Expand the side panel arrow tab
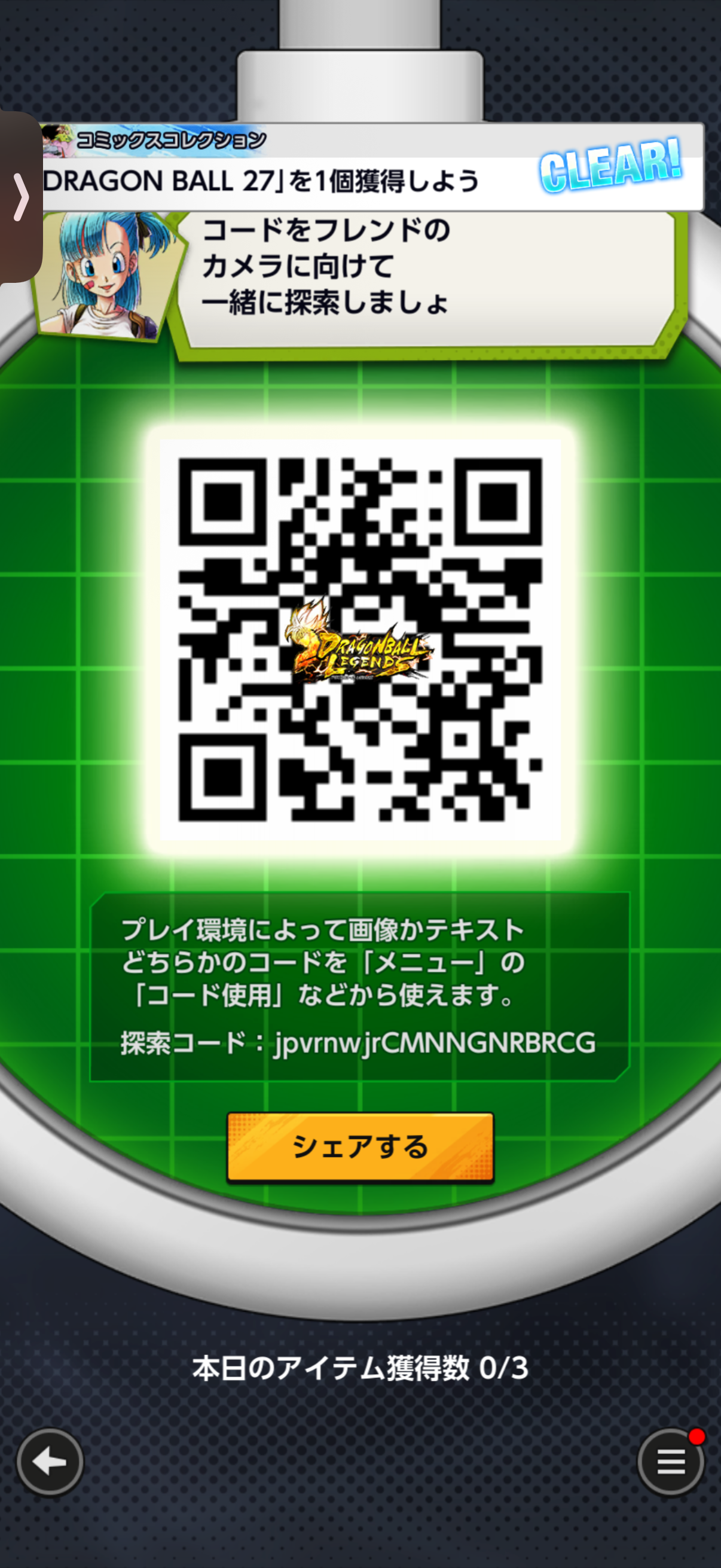This screenshot has width=721, height=1568. [21, 197]
